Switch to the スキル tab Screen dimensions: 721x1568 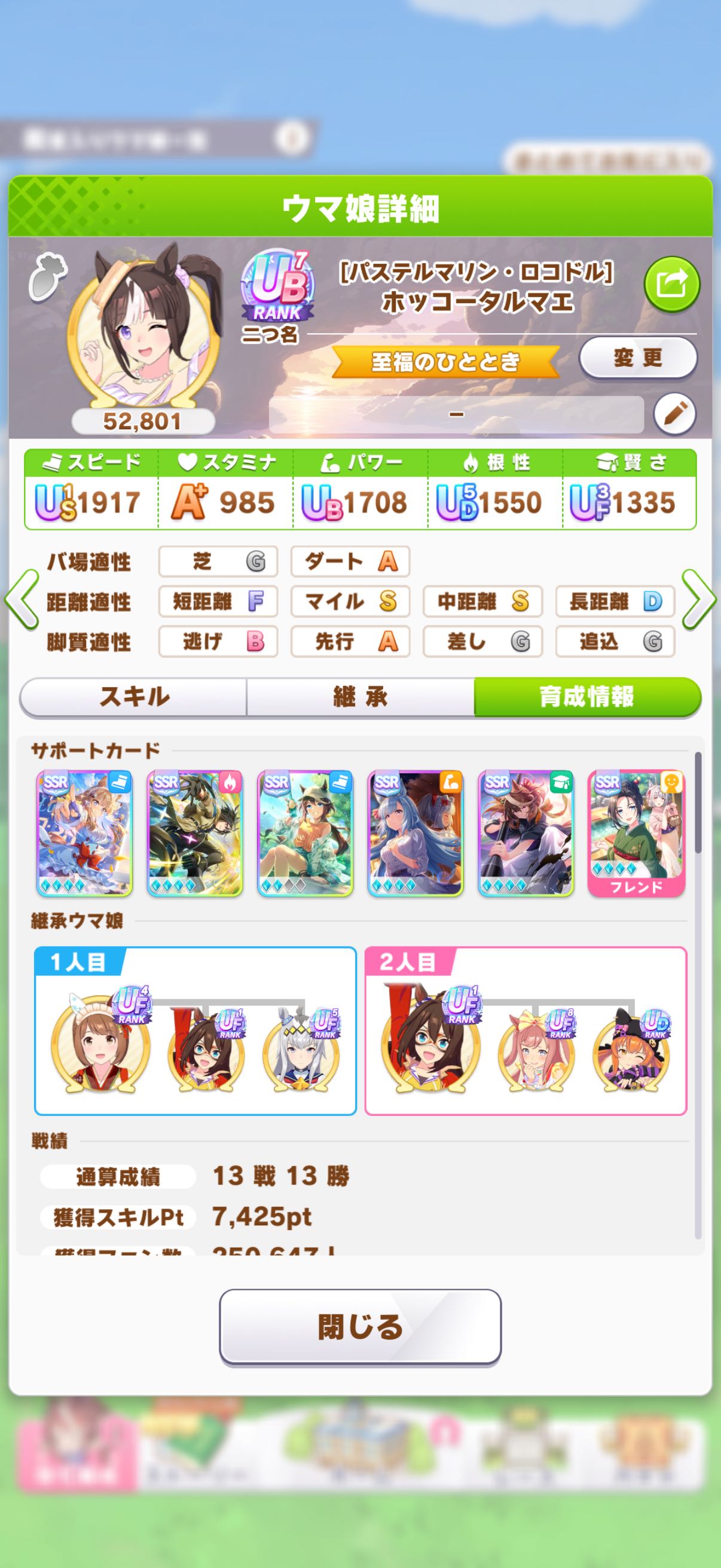(x=134, y=696)
